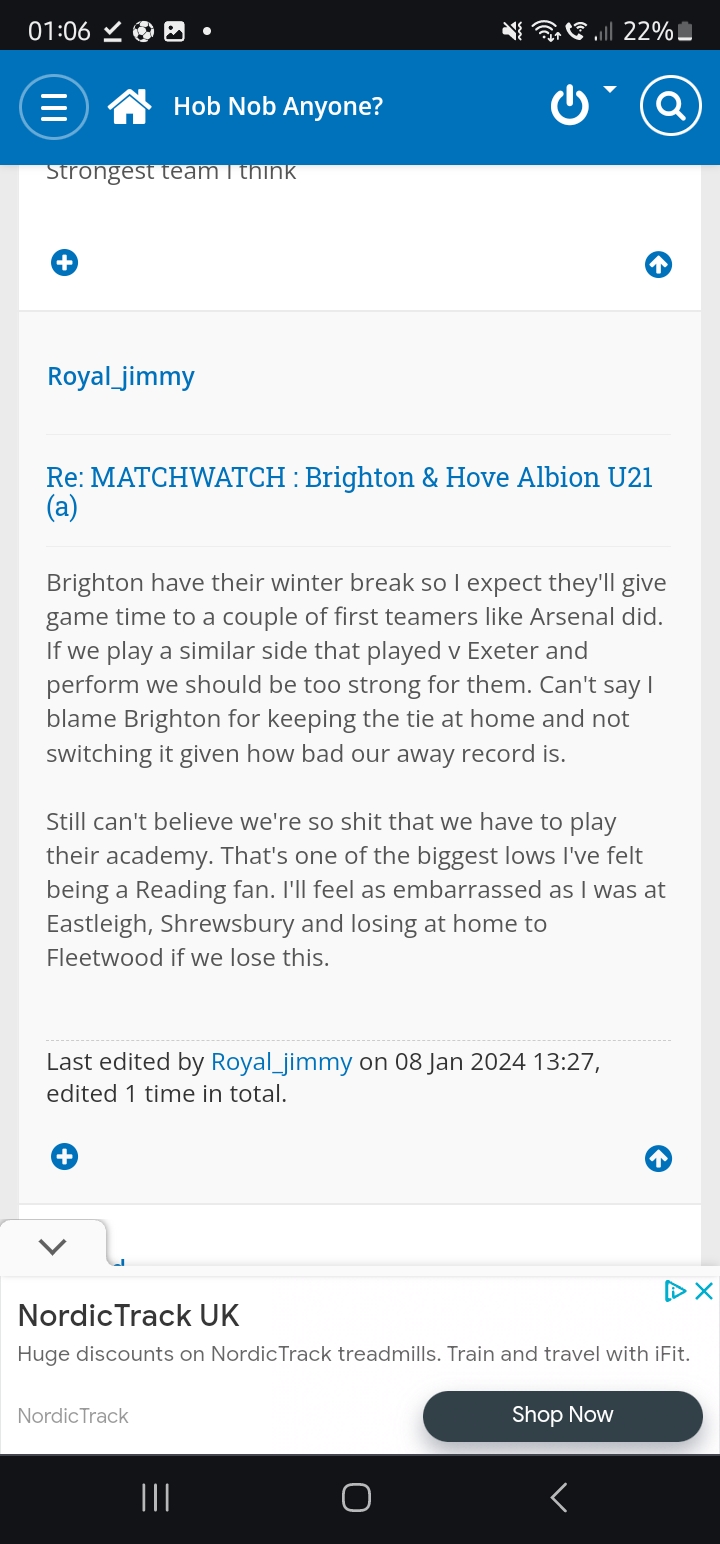Open the AdChoices info icon
The image size is (720, 1544).
(x=676, y=1291)
